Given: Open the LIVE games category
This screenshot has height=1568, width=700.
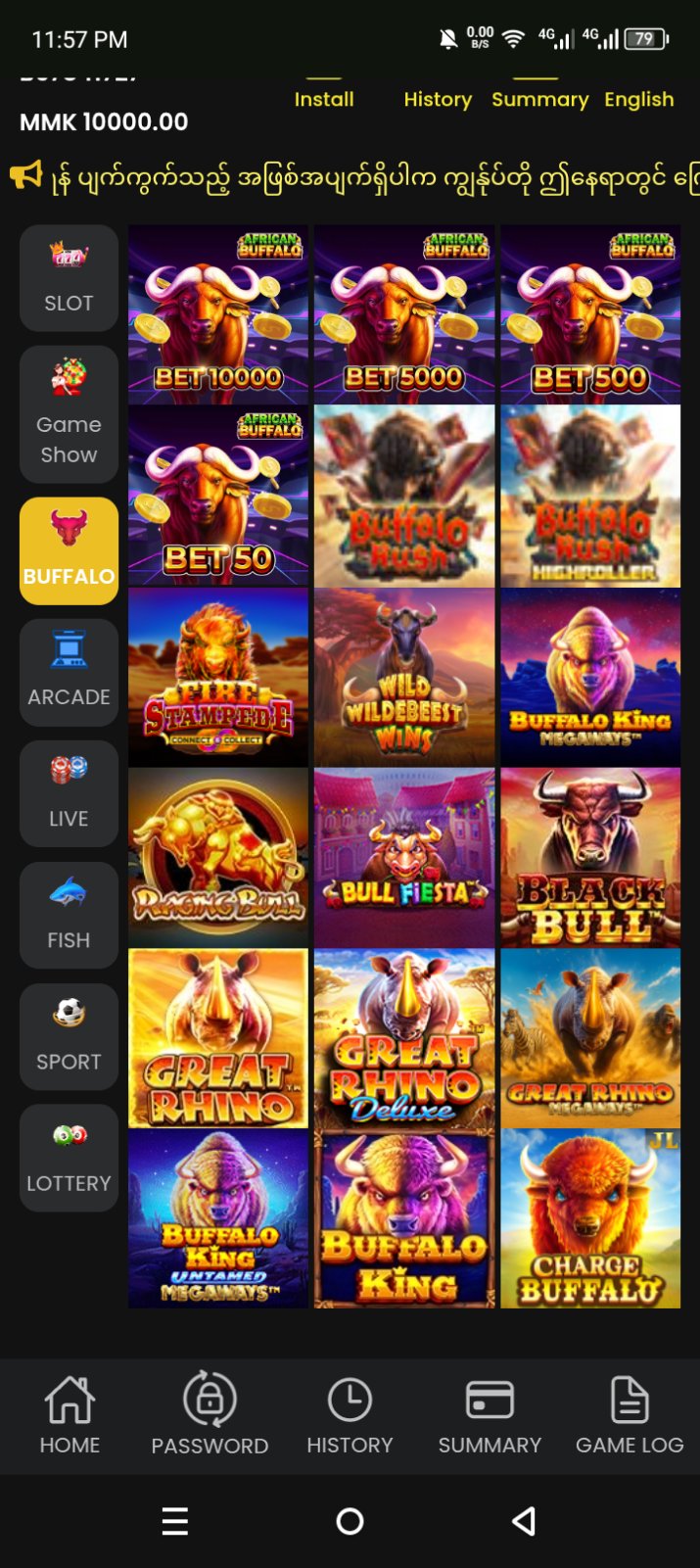Looking at the screenshot, I should click(69, 793).
